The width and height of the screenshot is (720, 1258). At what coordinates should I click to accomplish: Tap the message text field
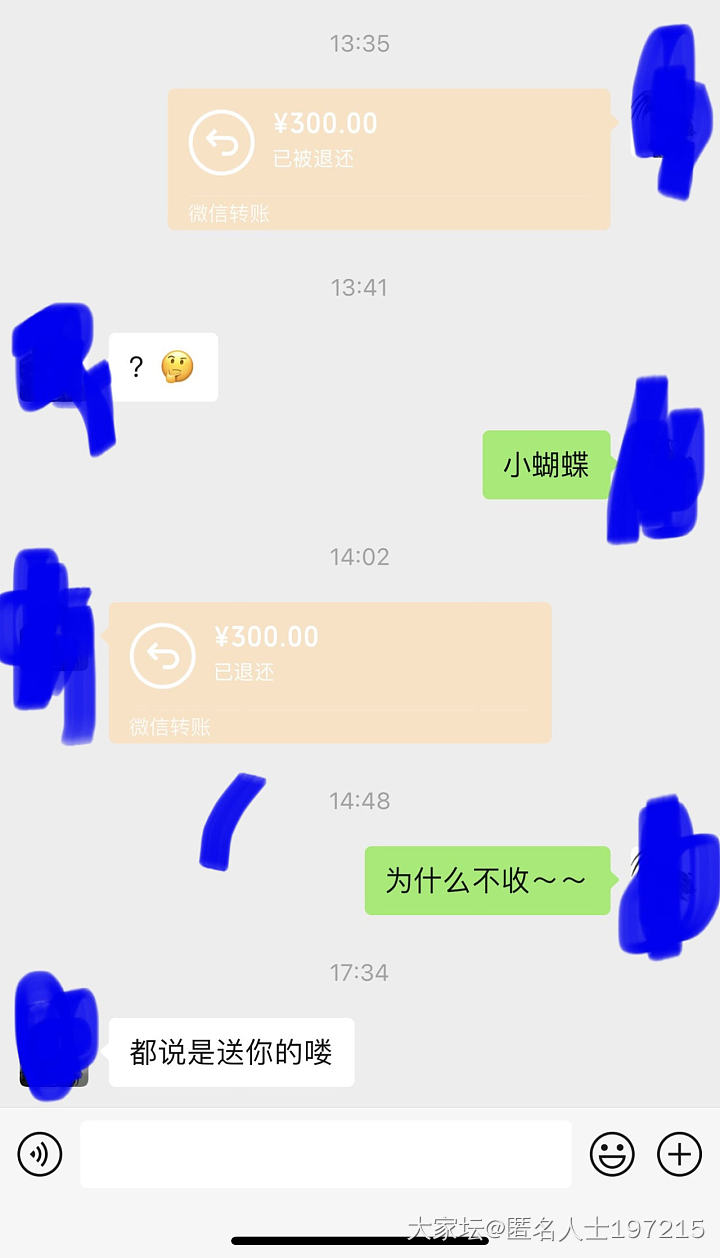coord(325,1154)
